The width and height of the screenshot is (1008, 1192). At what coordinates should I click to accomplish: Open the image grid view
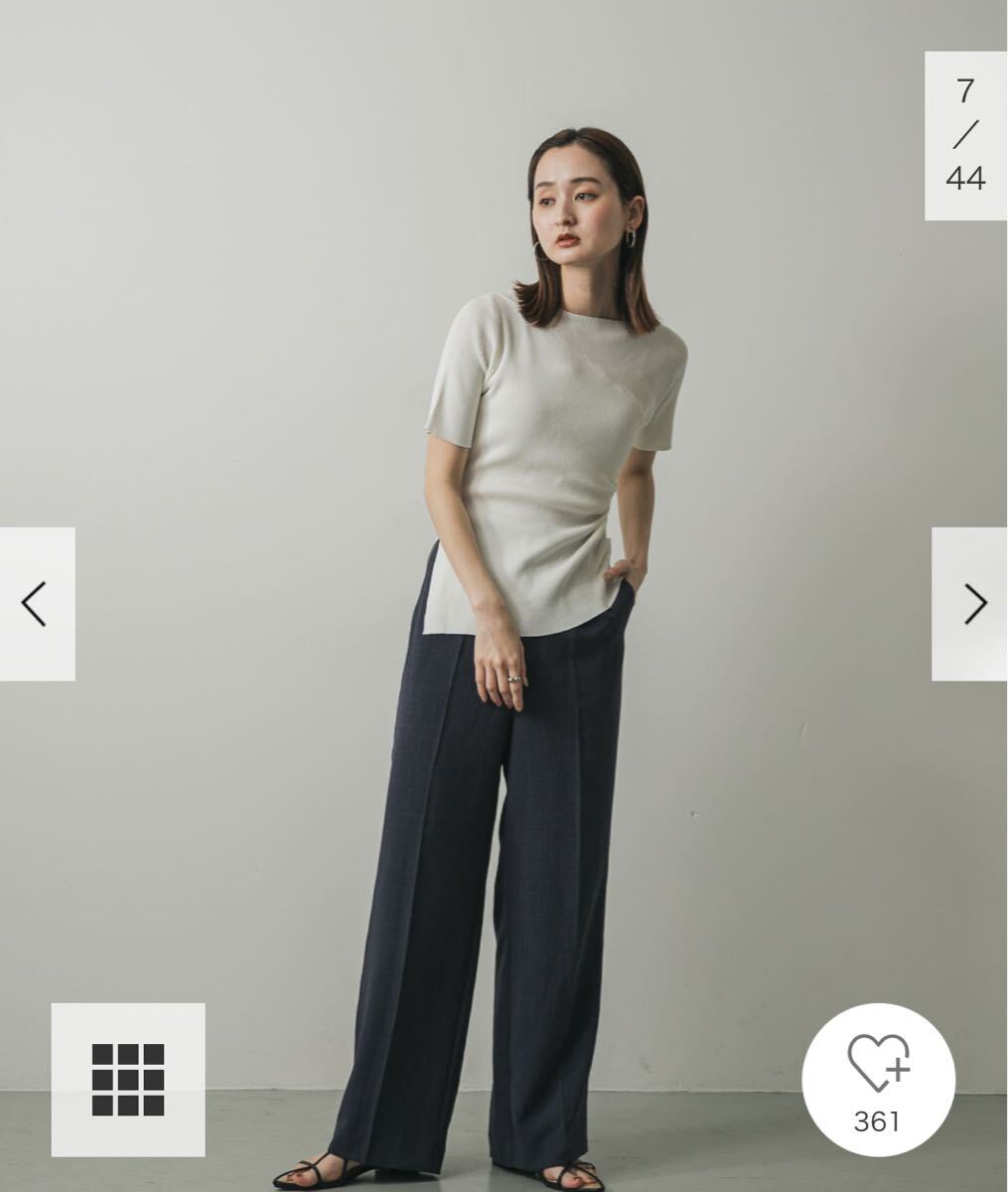pyautogui.click(x=128, y=1080)
